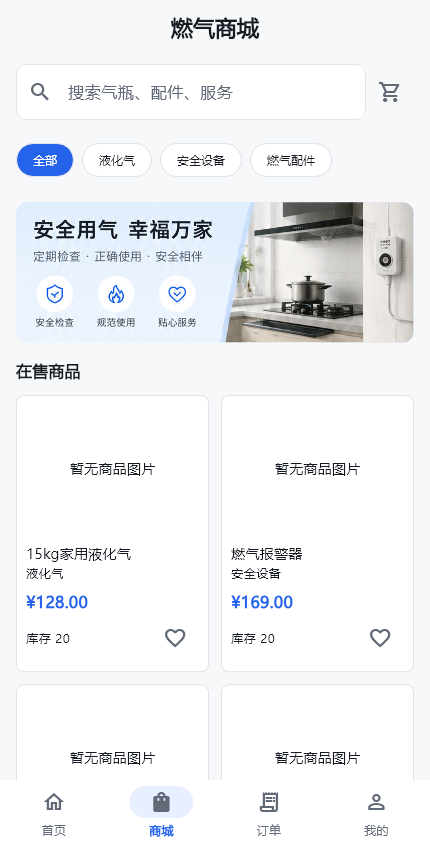Favorite the 15kg家用液化气 item

pos(175,638)
